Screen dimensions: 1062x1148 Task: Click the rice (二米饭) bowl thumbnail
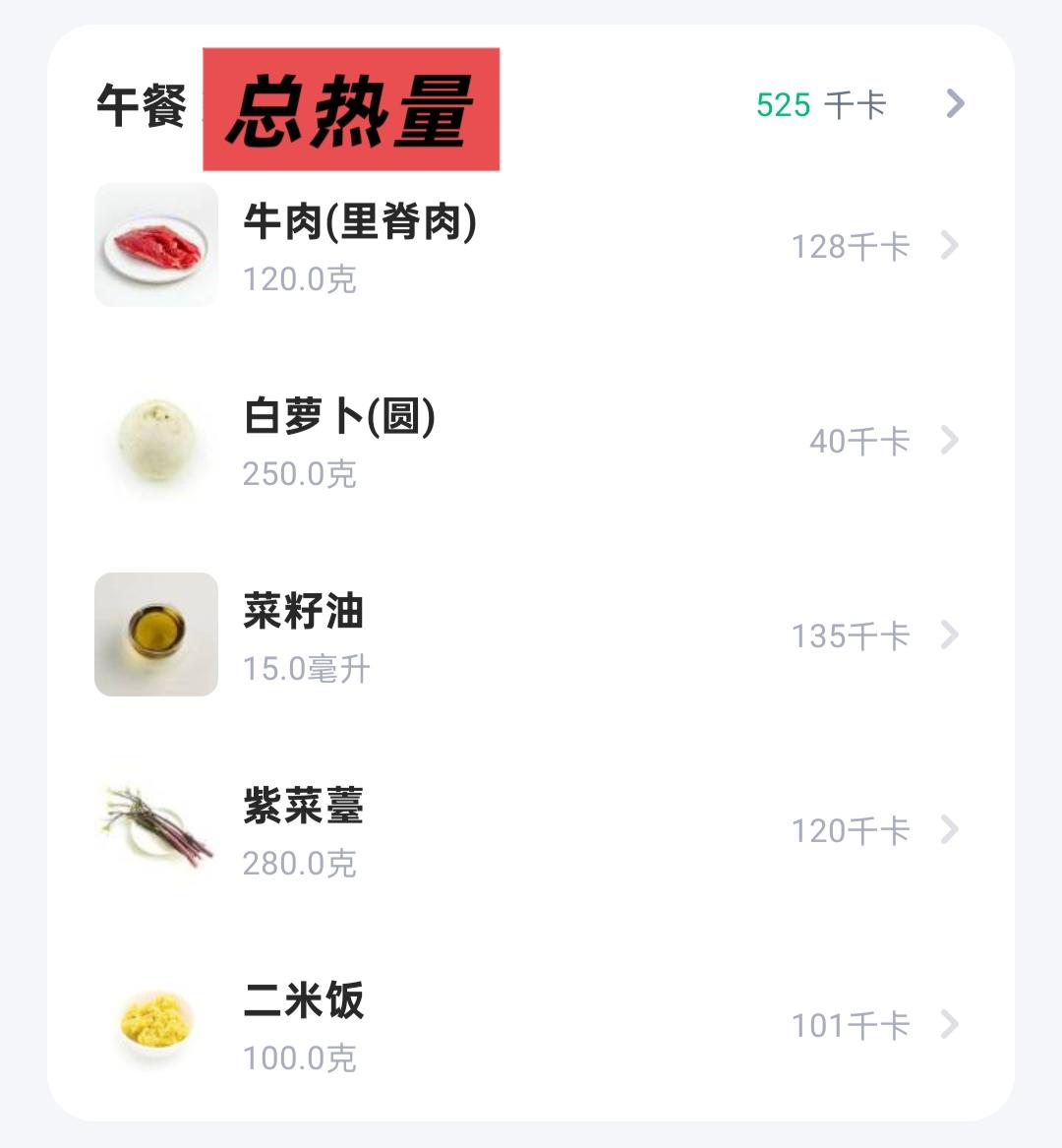(156, 1024)
